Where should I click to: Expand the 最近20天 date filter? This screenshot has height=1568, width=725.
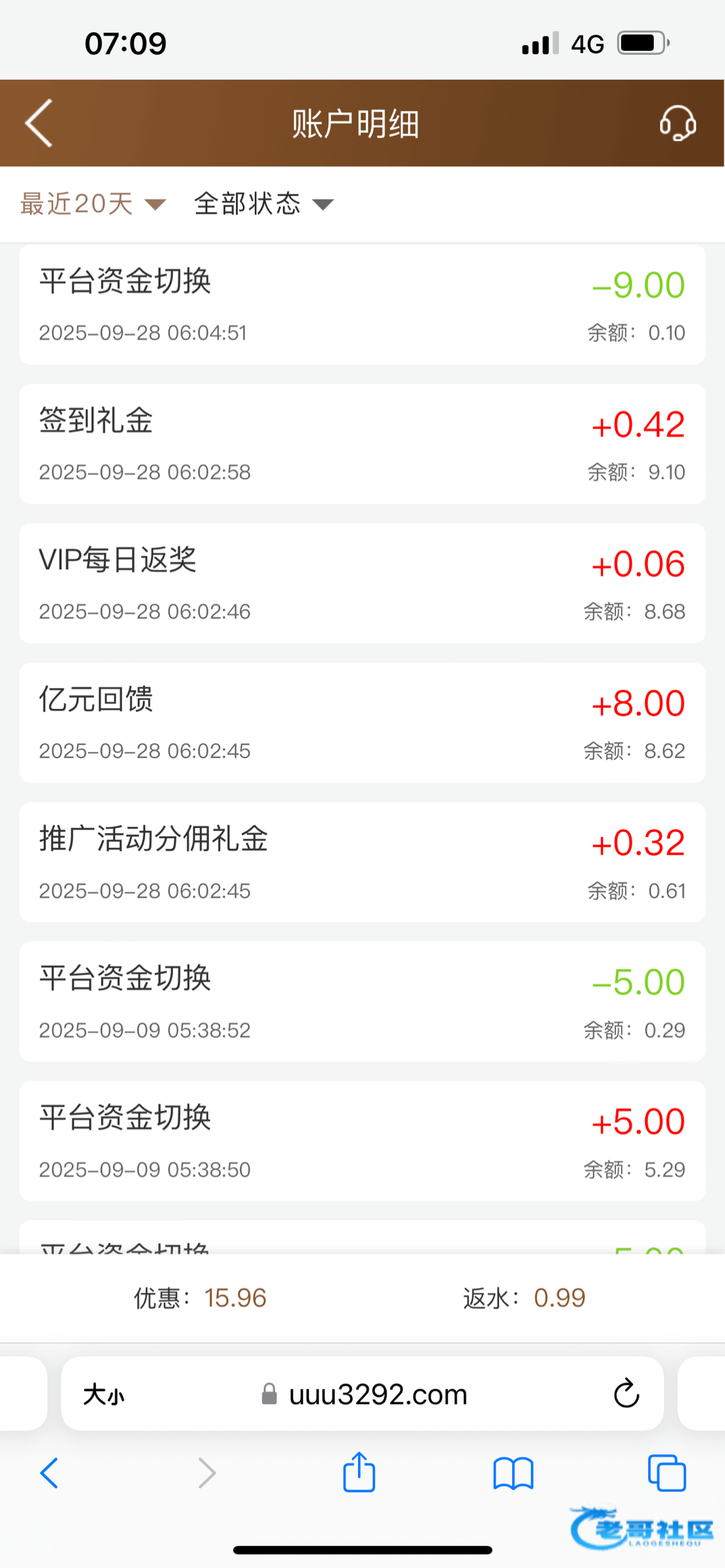(93, 204)
